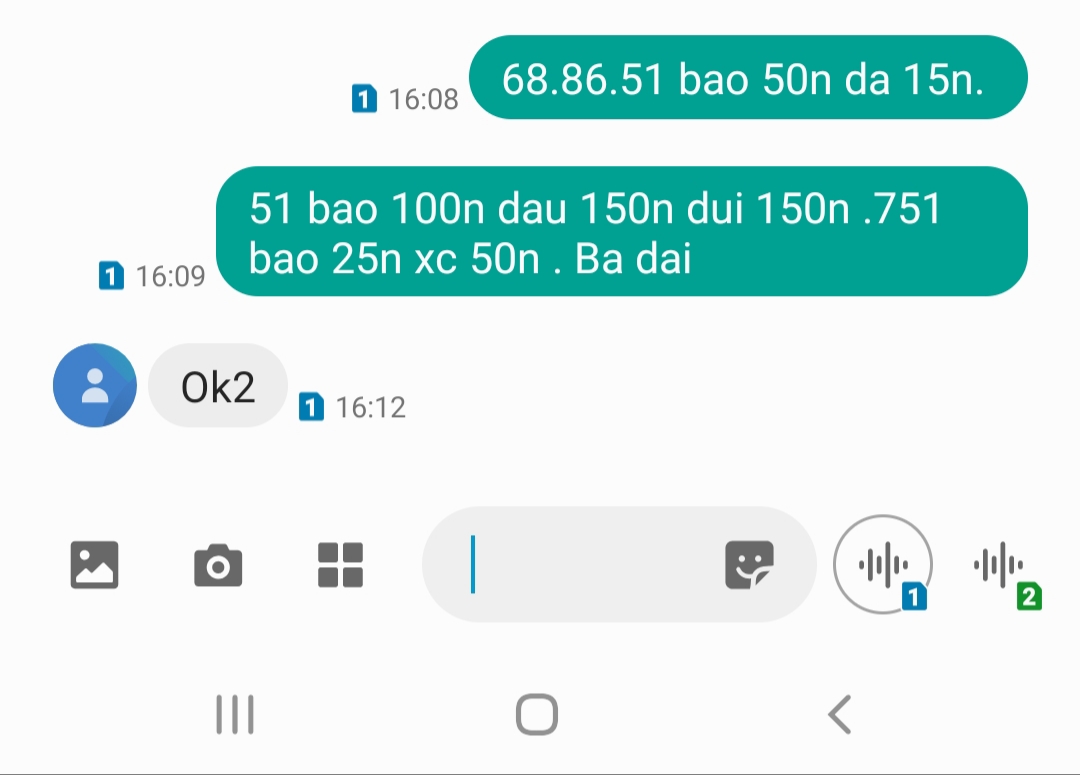Focus the message text field
The width and height of the screenshot is (1080, 775).
[x=590, y=565]
